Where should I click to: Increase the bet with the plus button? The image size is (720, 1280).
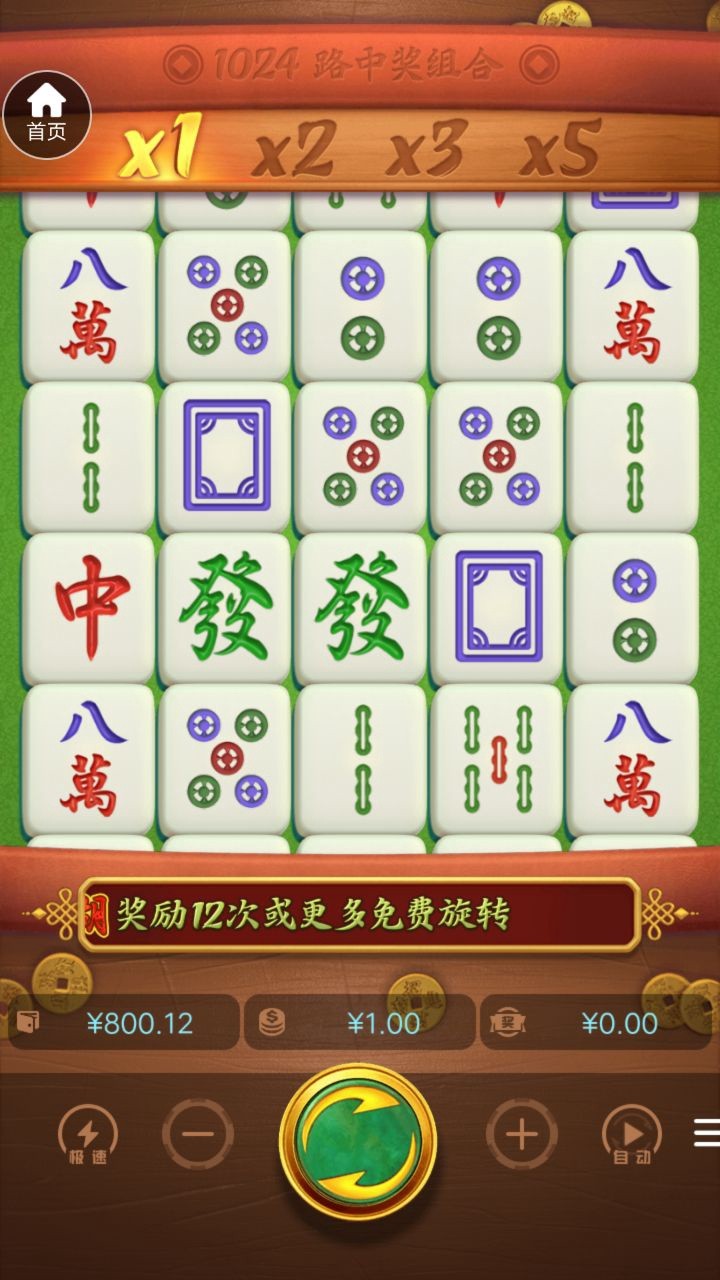click(521, 1134)
